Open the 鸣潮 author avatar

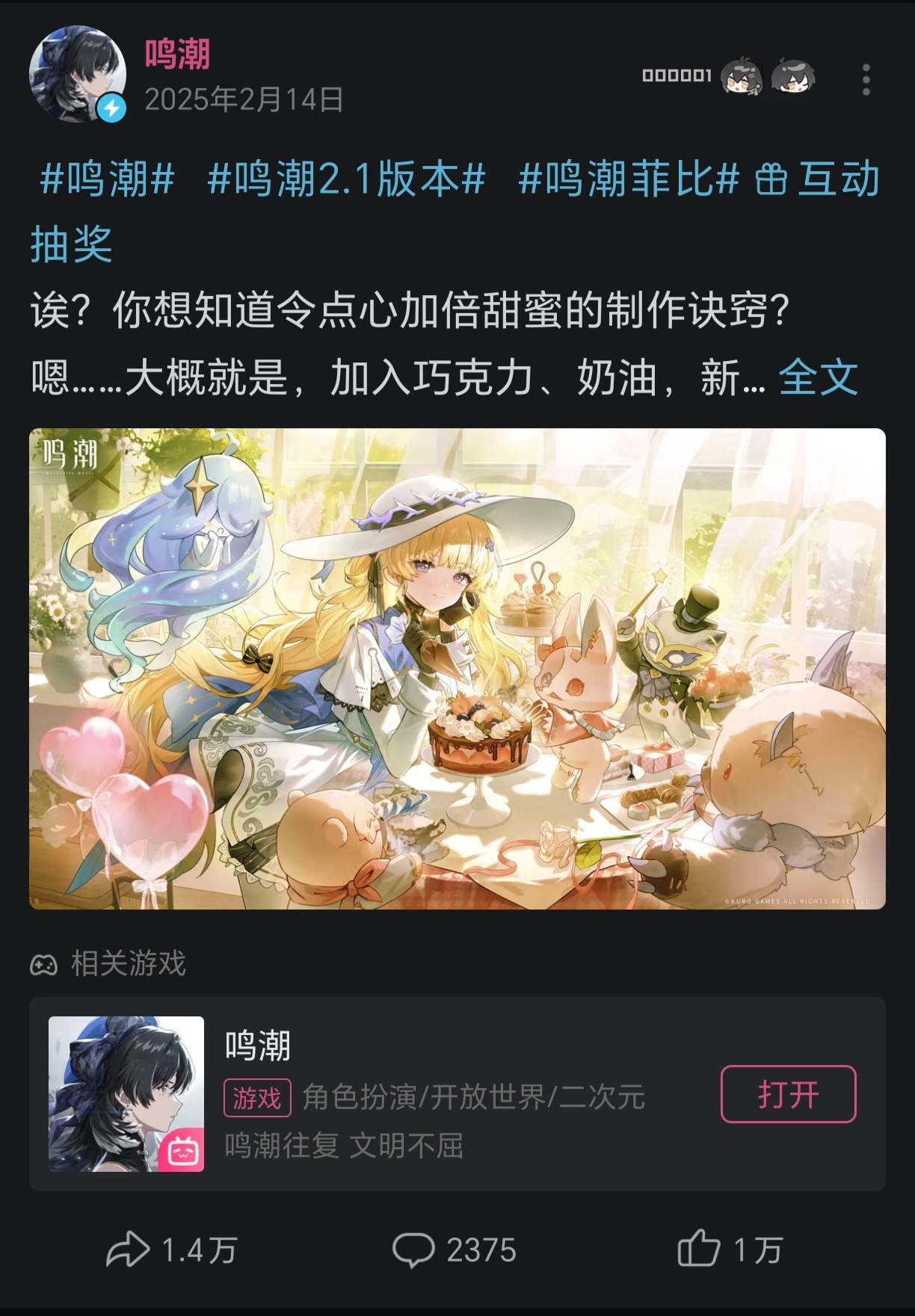pyautogui.click(x=77, y=74)
